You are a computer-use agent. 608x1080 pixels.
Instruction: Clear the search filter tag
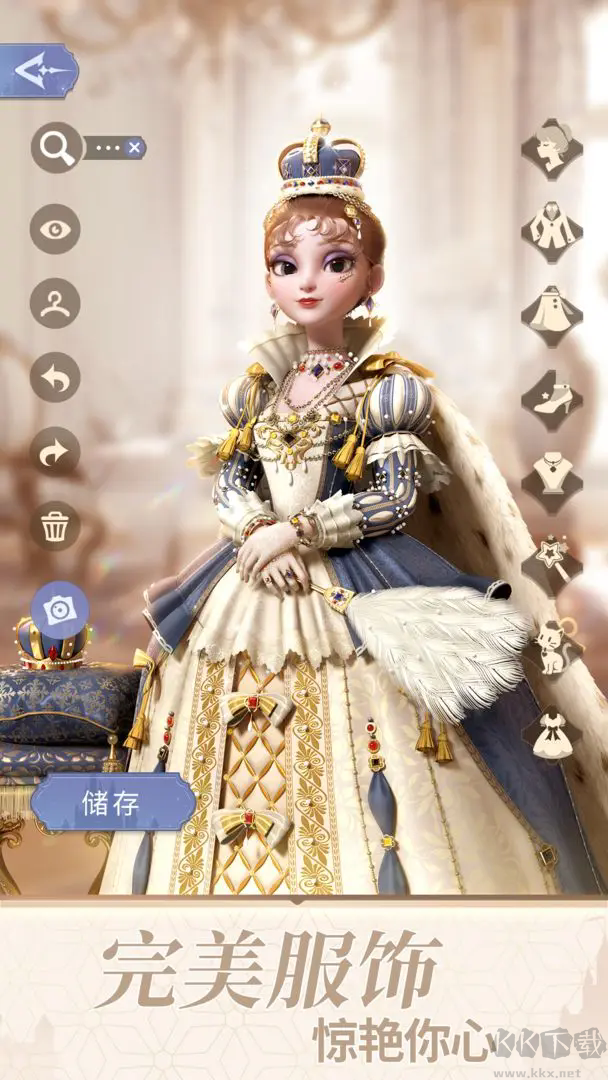click(x=134, y=148)
